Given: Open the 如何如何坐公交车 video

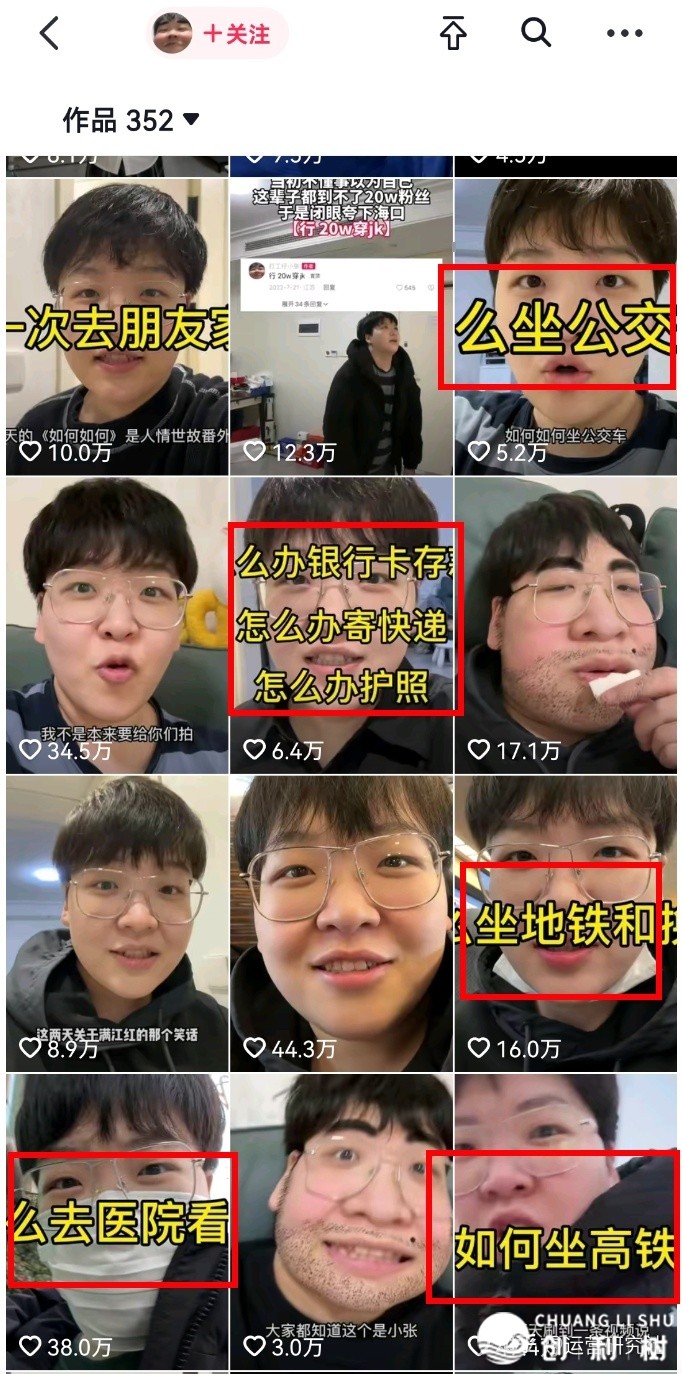Looking at the screenshot, I should [x=565, y=326].
